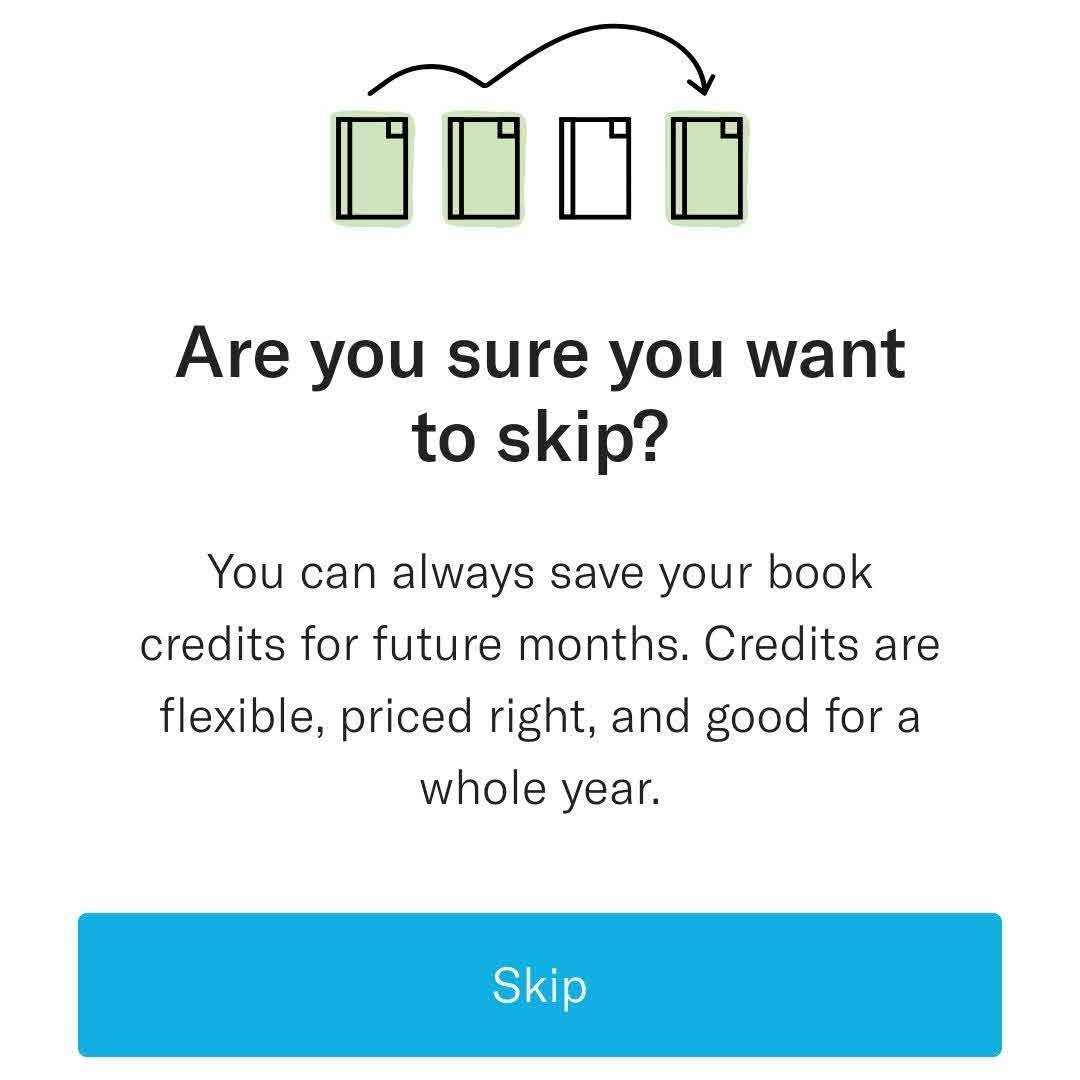The height and width of the screenshot is (1080, 1080).
Task: Confirm by tapping the blue Skip button
Action: (x=539, y=984)
